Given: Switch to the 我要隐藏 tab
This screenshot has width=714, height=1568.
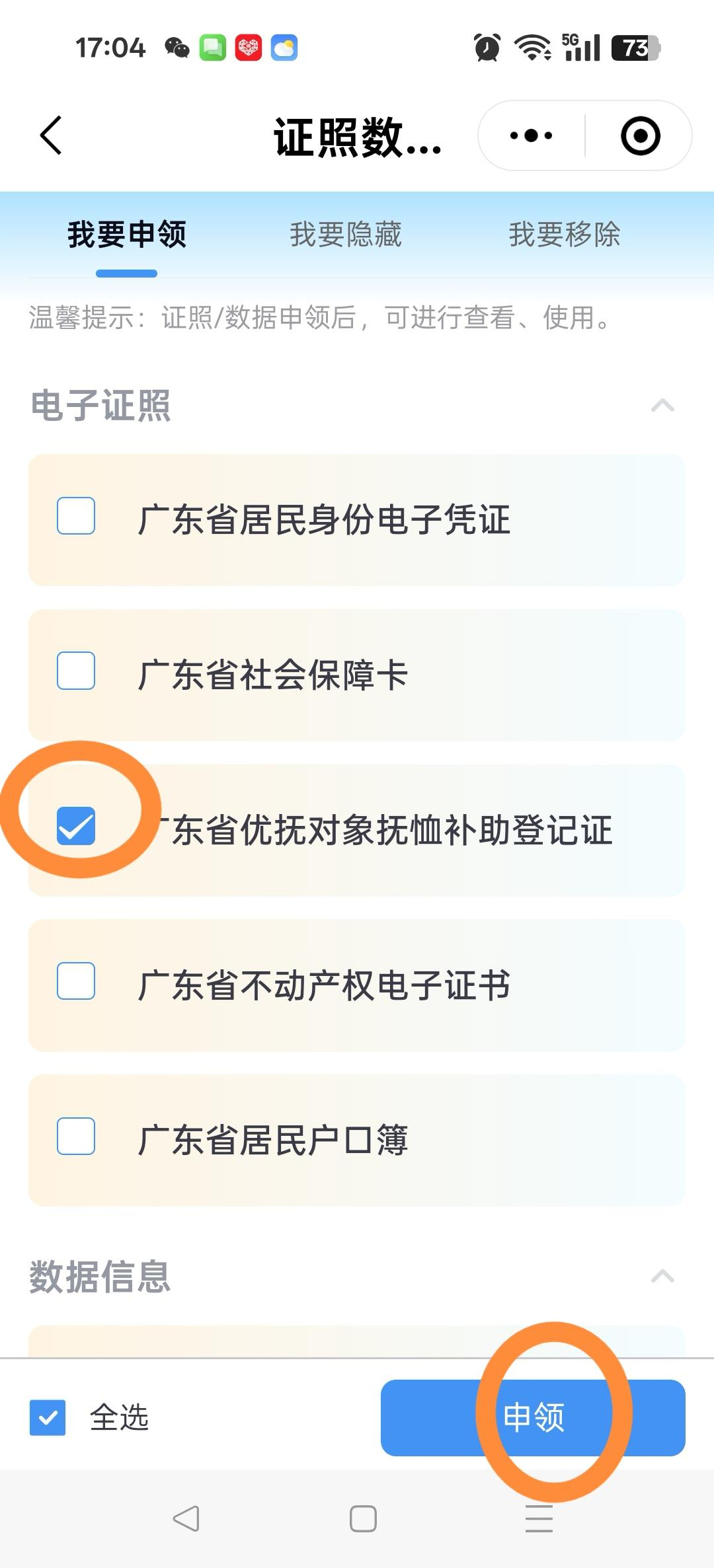Looking at the screenshot, I should pos(346,235).
